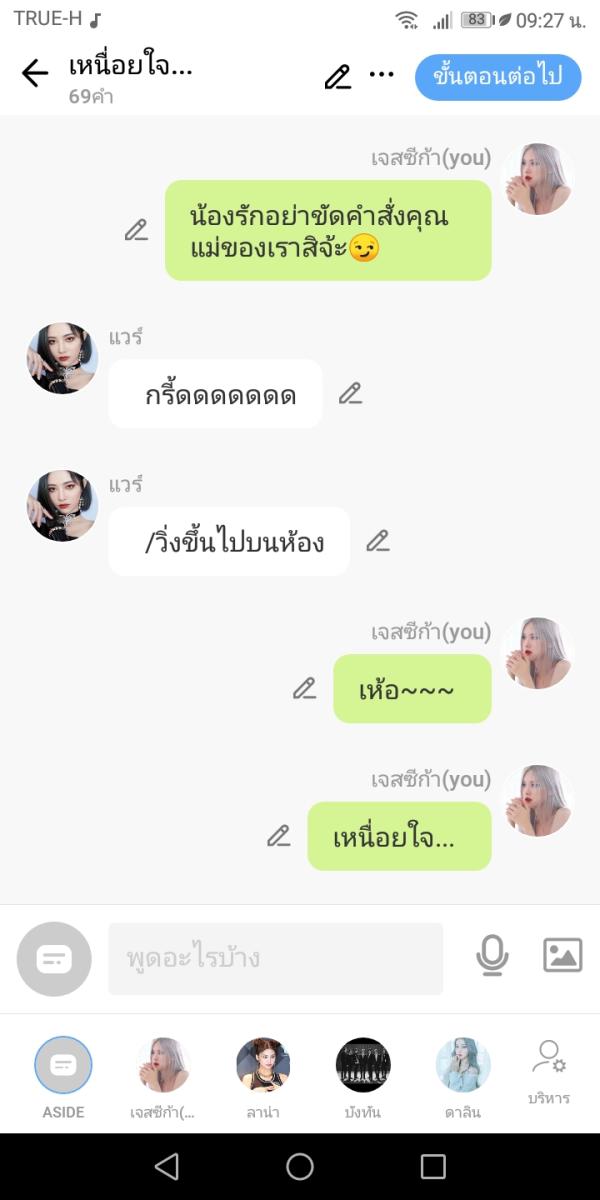Open บริหาร character management
600x1200 pixels.
[549, 1072]
